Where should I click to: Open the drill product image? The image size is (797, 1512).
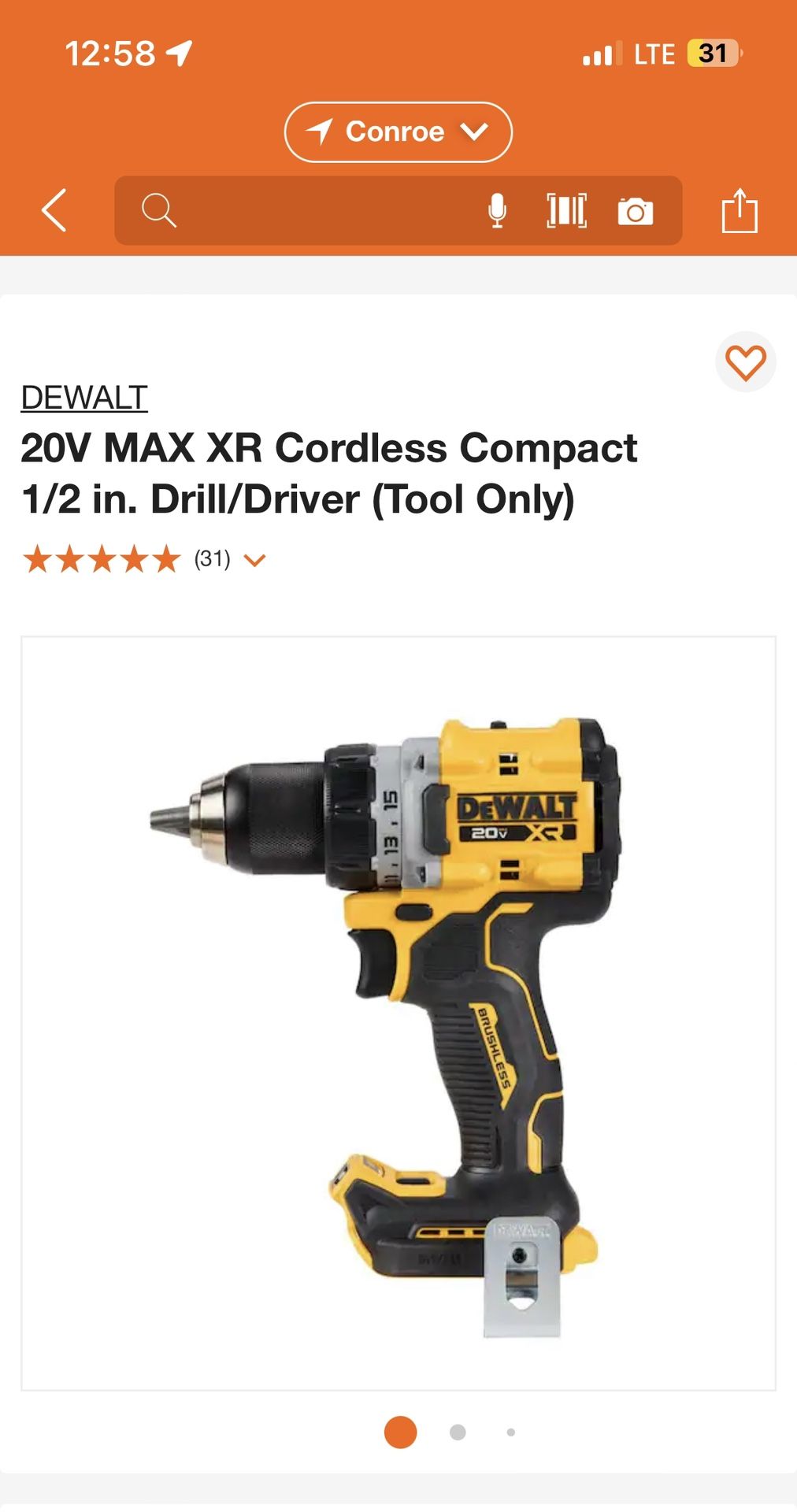pos(398,1014)
